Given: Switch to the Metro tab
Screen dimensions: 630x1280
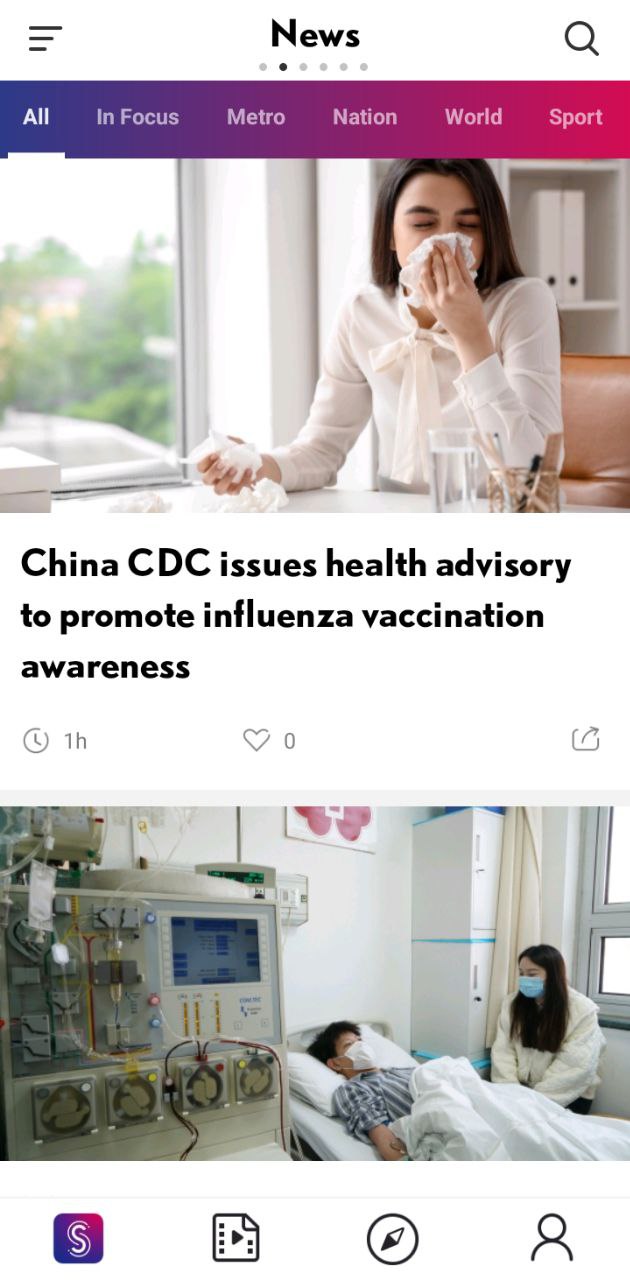Looking at the screenshot, I should coord(256,117).
